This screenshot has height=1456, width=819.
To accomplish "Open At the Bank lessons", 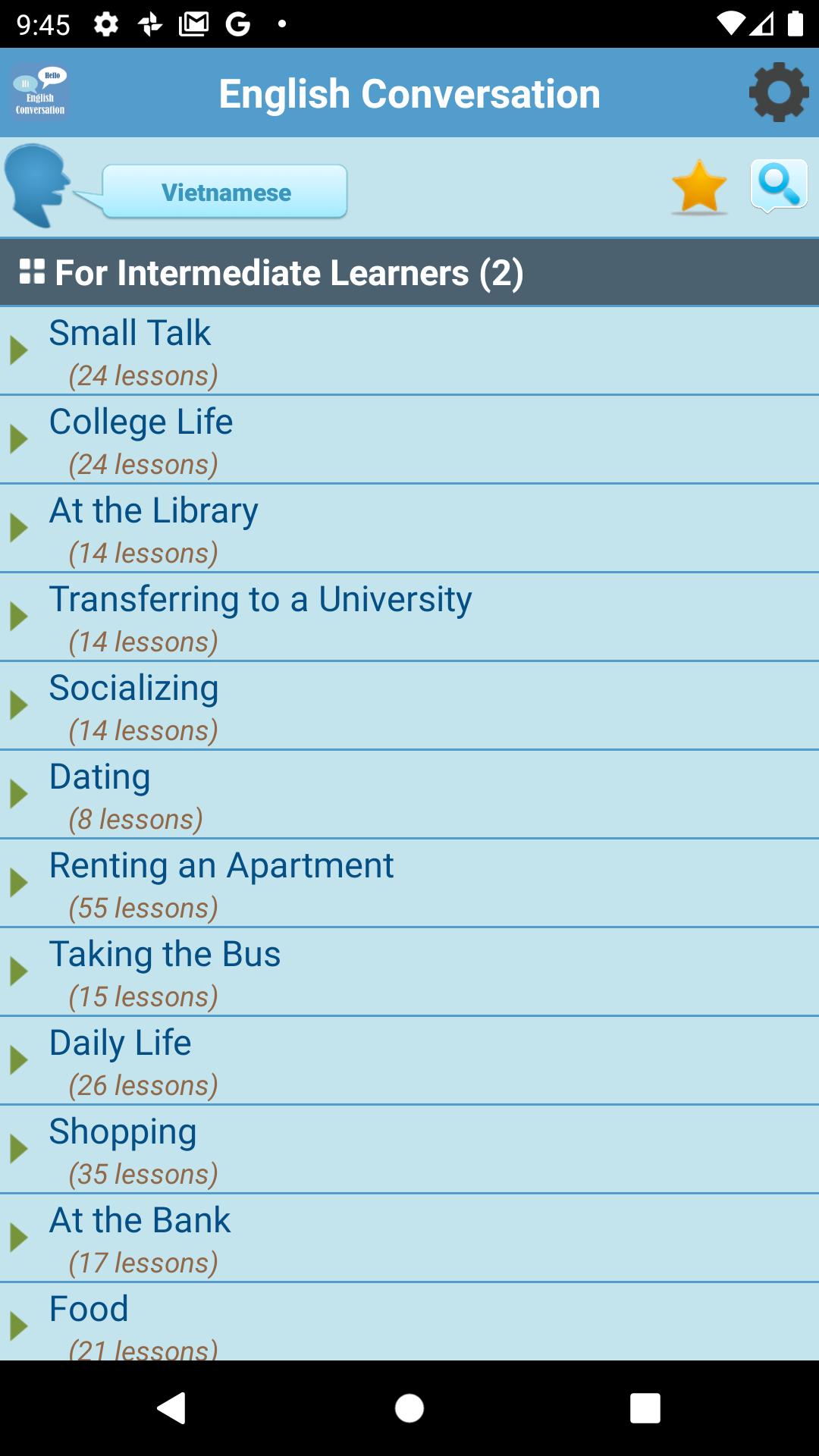I will pos(409,1238).
